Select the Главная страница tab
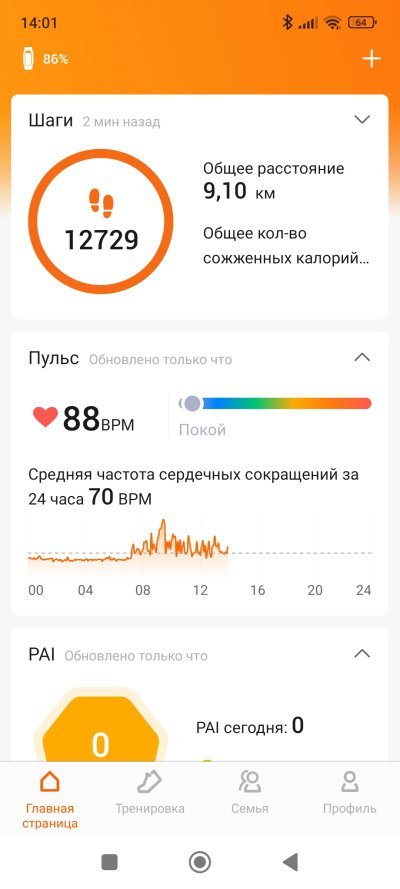 pyautogui.click(x=50, y=799)
